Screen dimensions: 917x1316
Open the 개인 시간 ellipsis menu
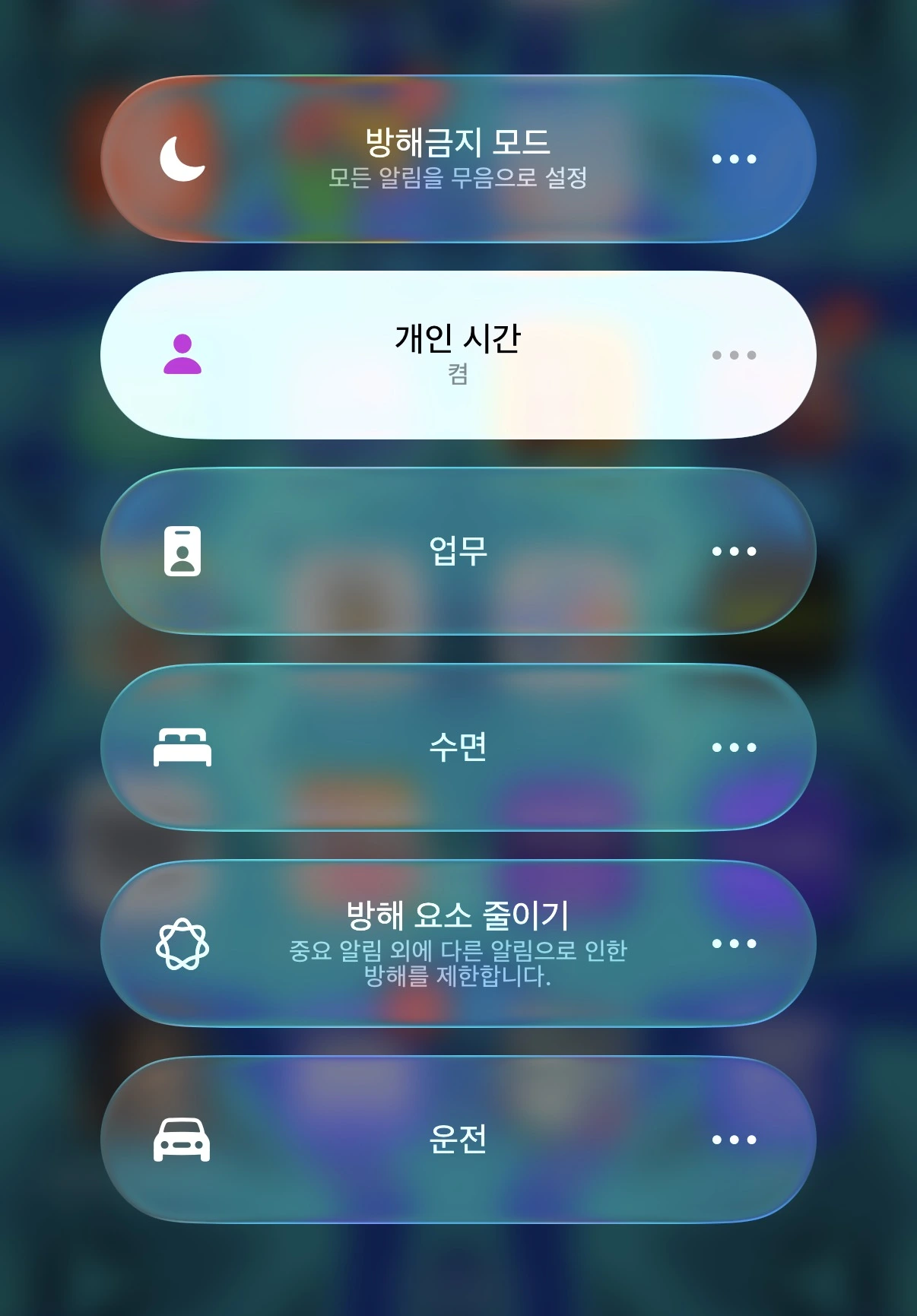[734, 354]
